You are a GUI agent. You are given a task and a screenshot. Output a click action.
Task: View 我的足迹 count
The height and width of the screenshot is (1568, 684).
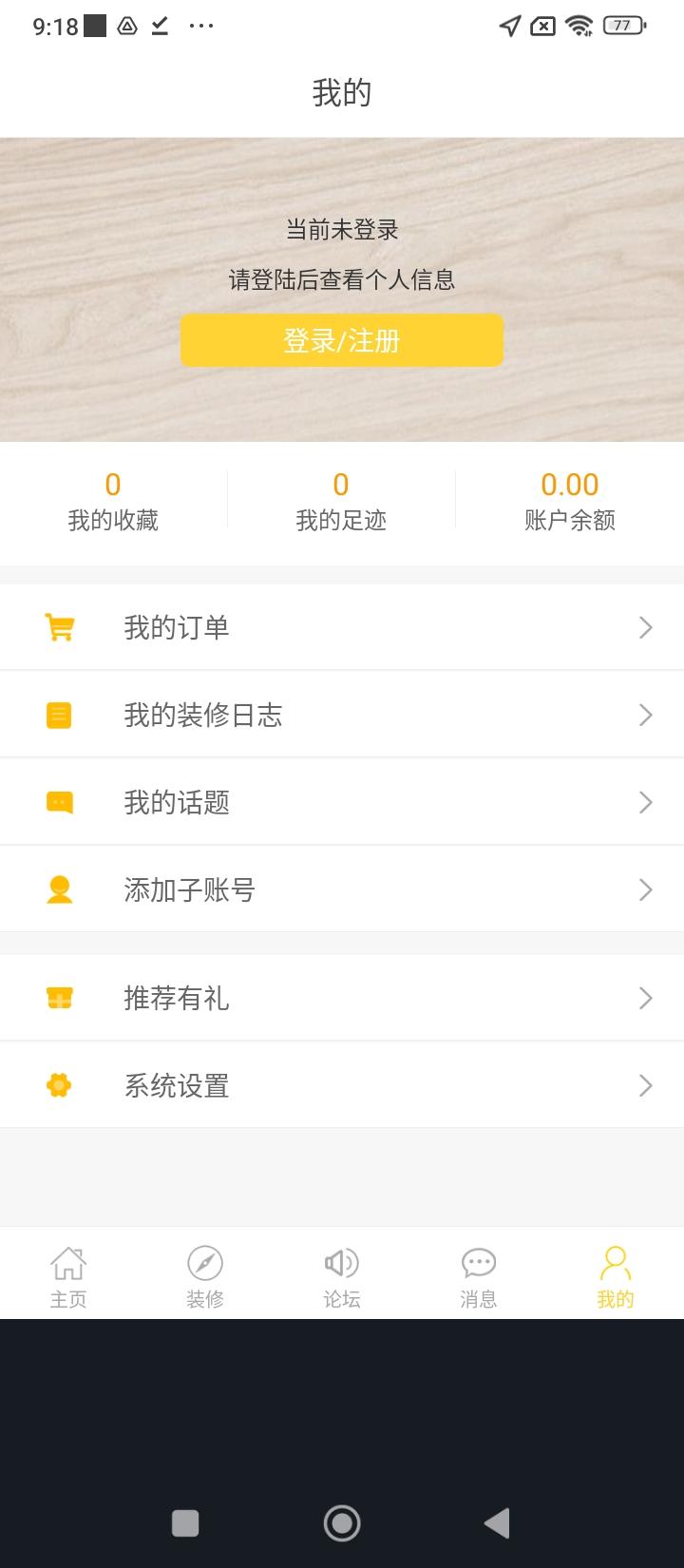[341, 499]
